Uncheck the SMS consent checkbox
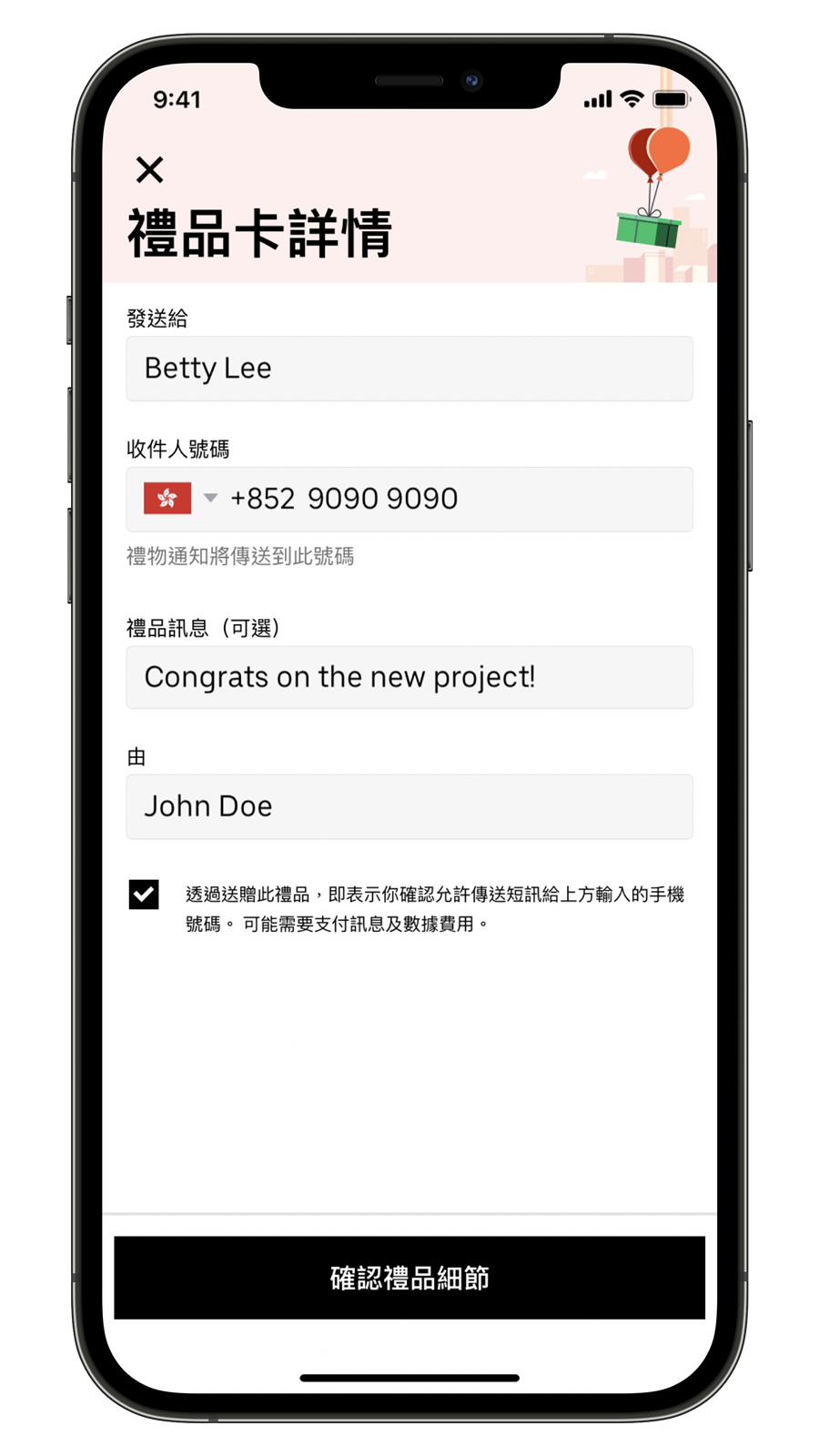Viewport: 819px width, 1456px height. [x=144, y=895]
